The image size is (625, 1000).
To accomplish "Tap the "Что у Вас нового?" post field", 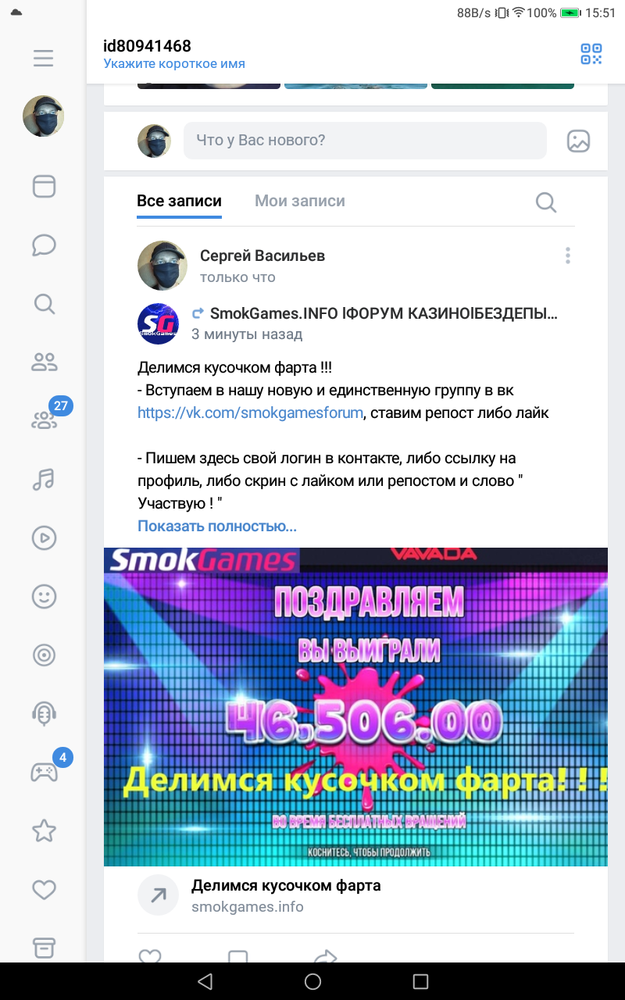I will (365, 140).
